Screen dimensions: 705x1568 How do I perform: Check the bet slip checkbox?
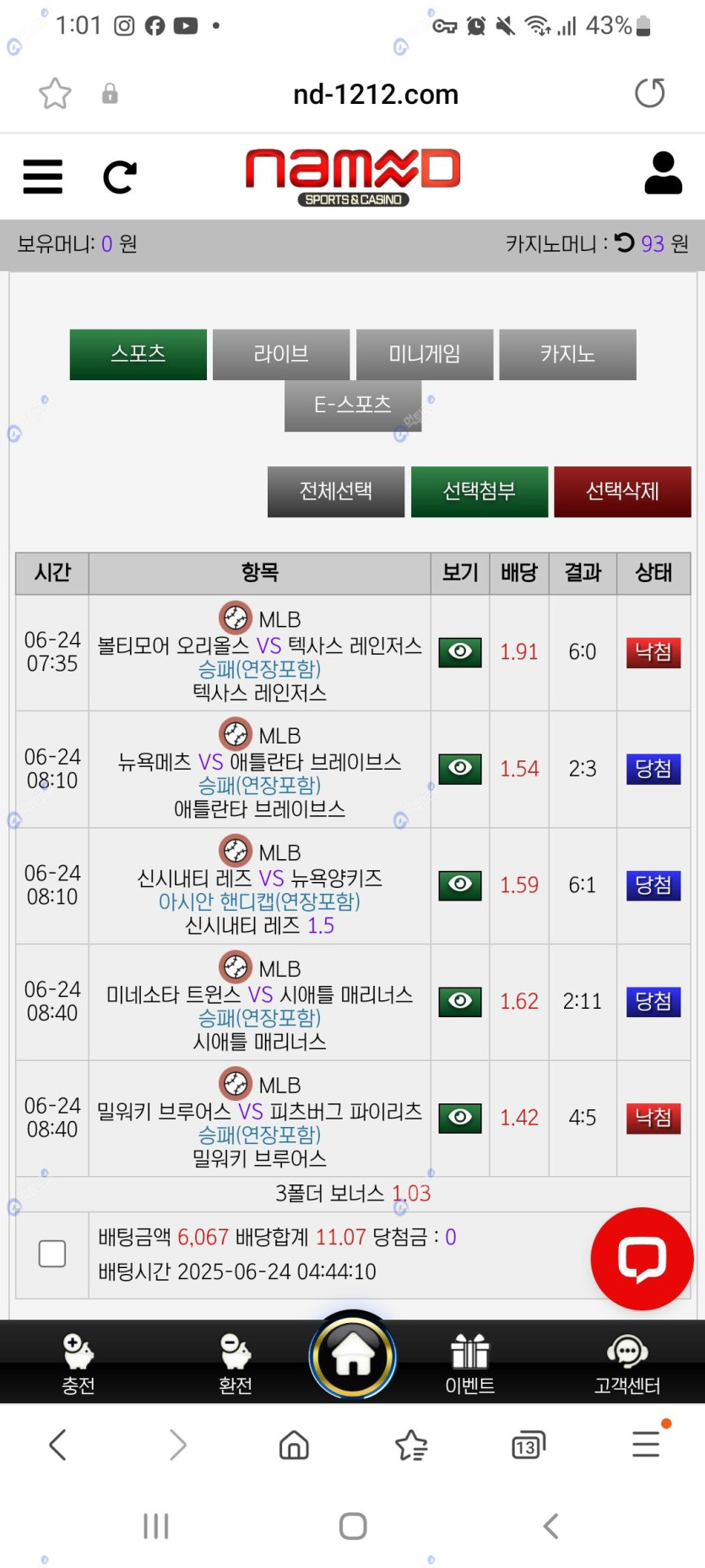click(x=52, y=1254)
